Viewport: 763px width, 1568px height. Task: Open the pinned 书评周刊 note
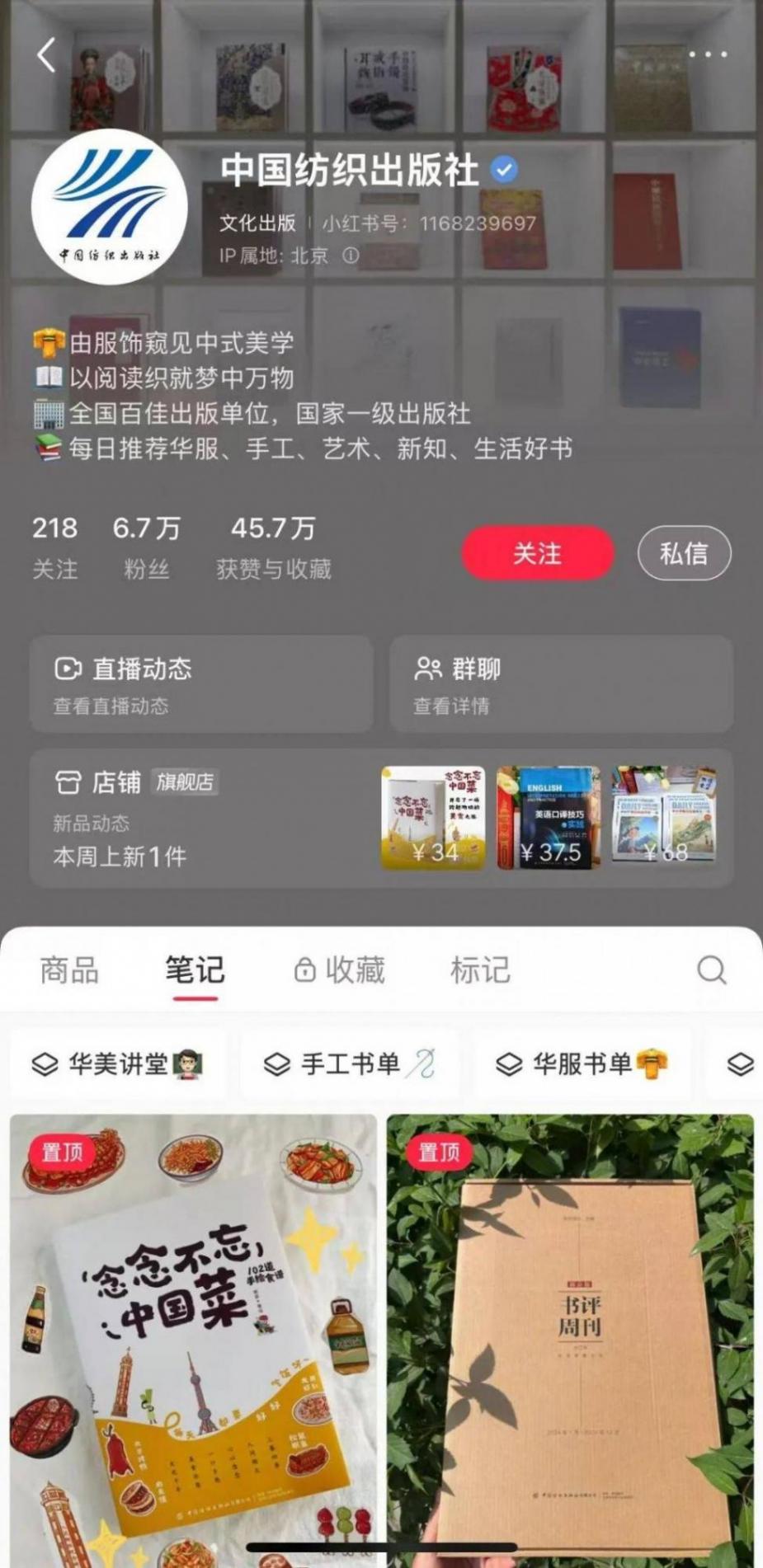pyautogui.click(x=570, y=1336)
